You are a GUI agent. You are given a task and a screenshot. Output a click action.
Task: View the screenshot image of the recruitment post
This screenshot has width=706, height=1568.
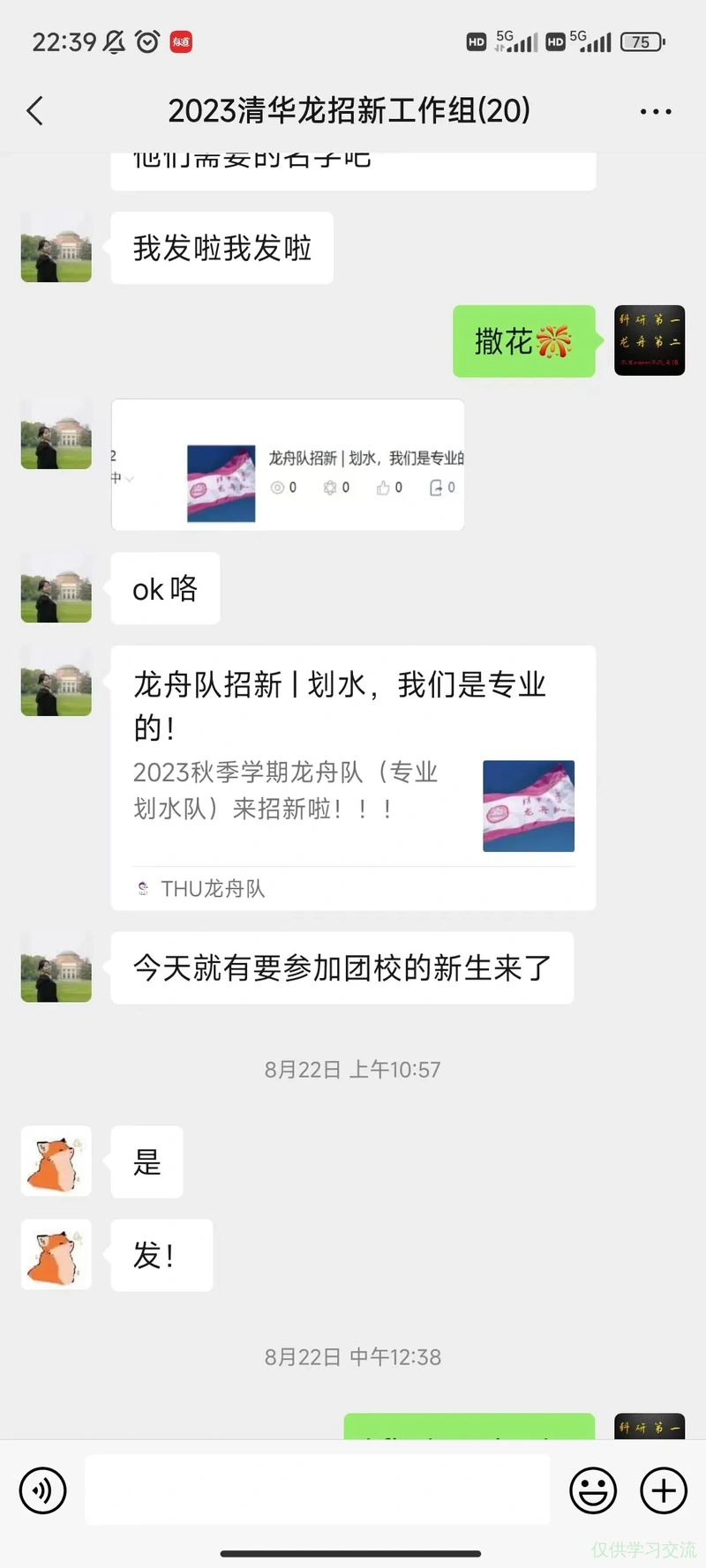pos(288,465)
